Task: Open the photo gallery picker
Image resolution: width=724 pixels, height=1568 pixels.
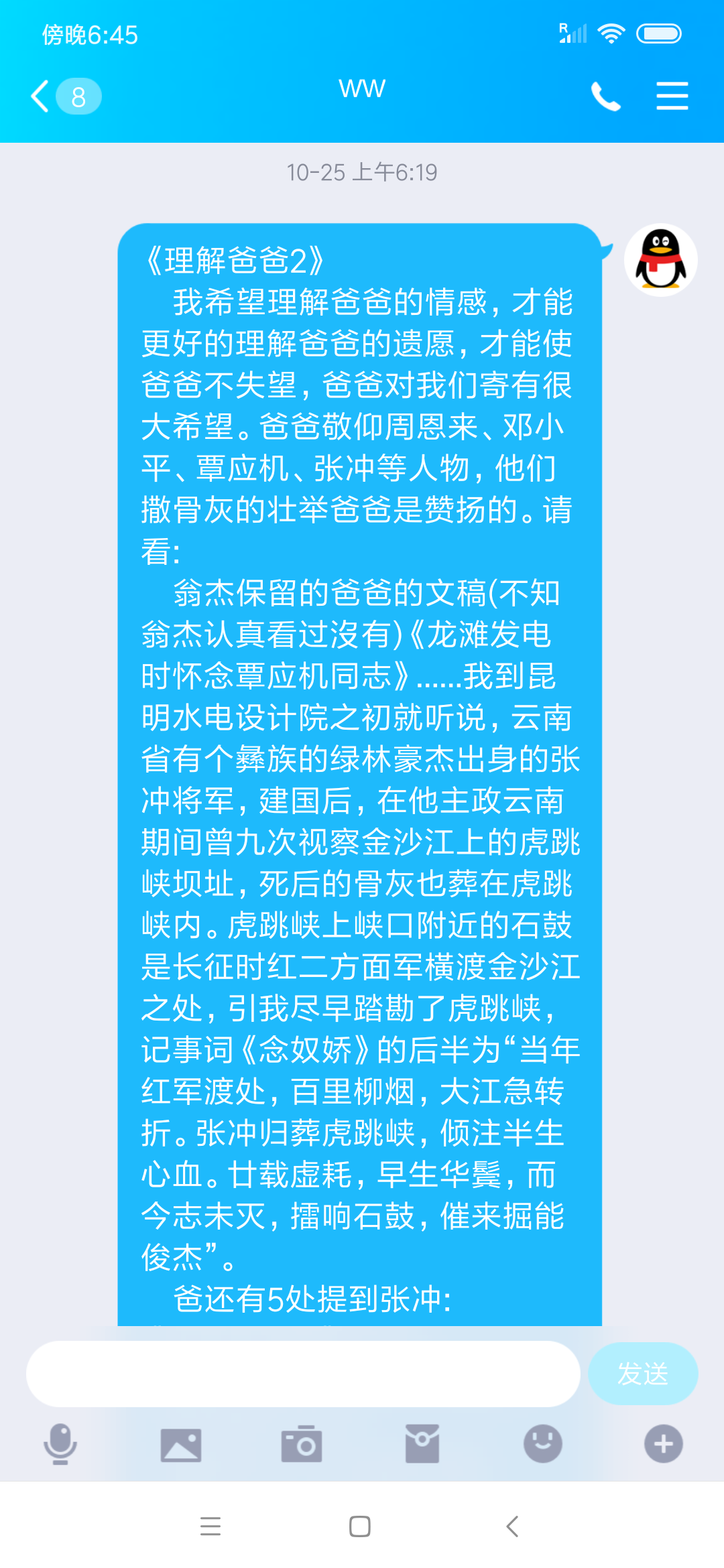Action: point(181,1445)
